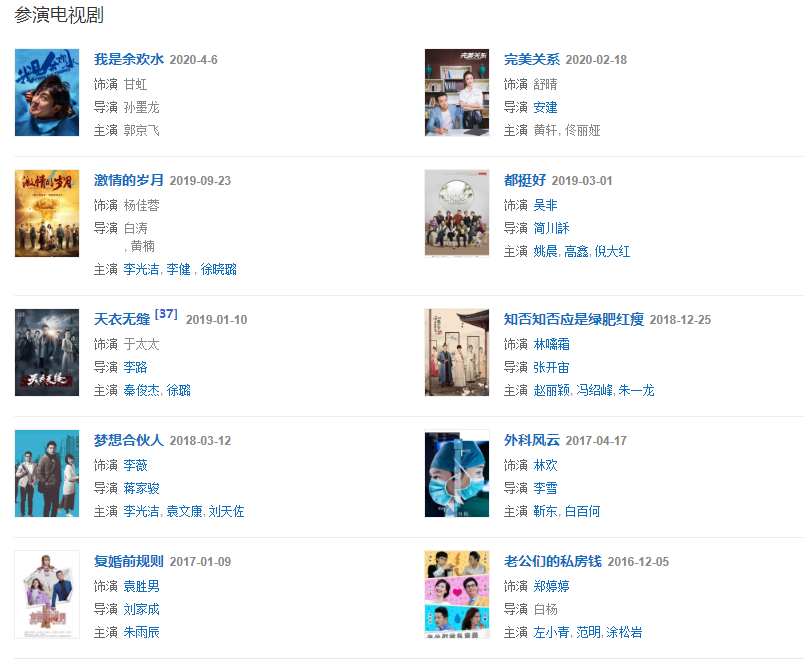Open the character 吴非 link

[x=545, y=205]
